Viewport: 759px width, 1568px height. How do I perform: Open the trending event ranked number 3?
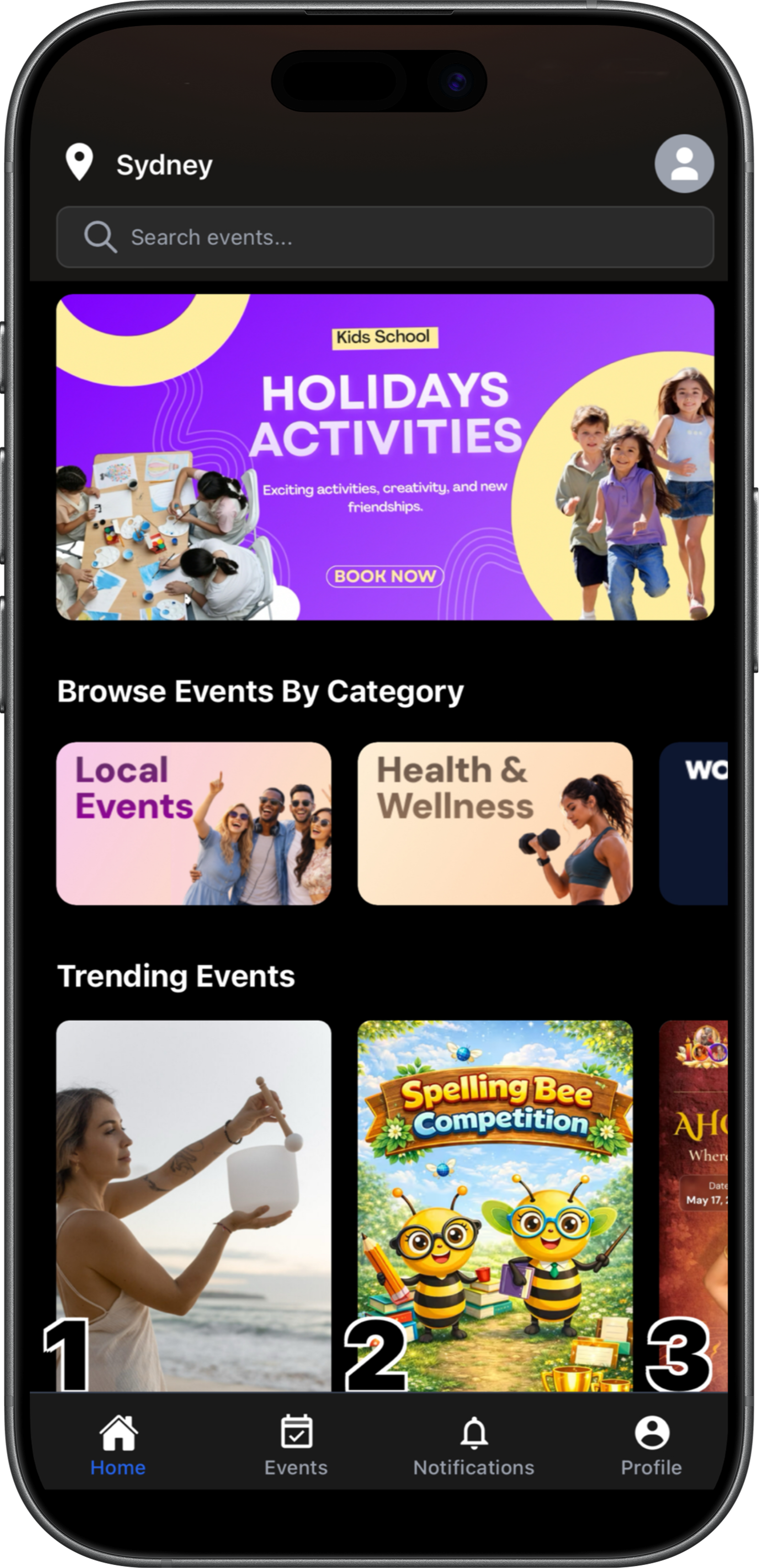click(694, 1205)
